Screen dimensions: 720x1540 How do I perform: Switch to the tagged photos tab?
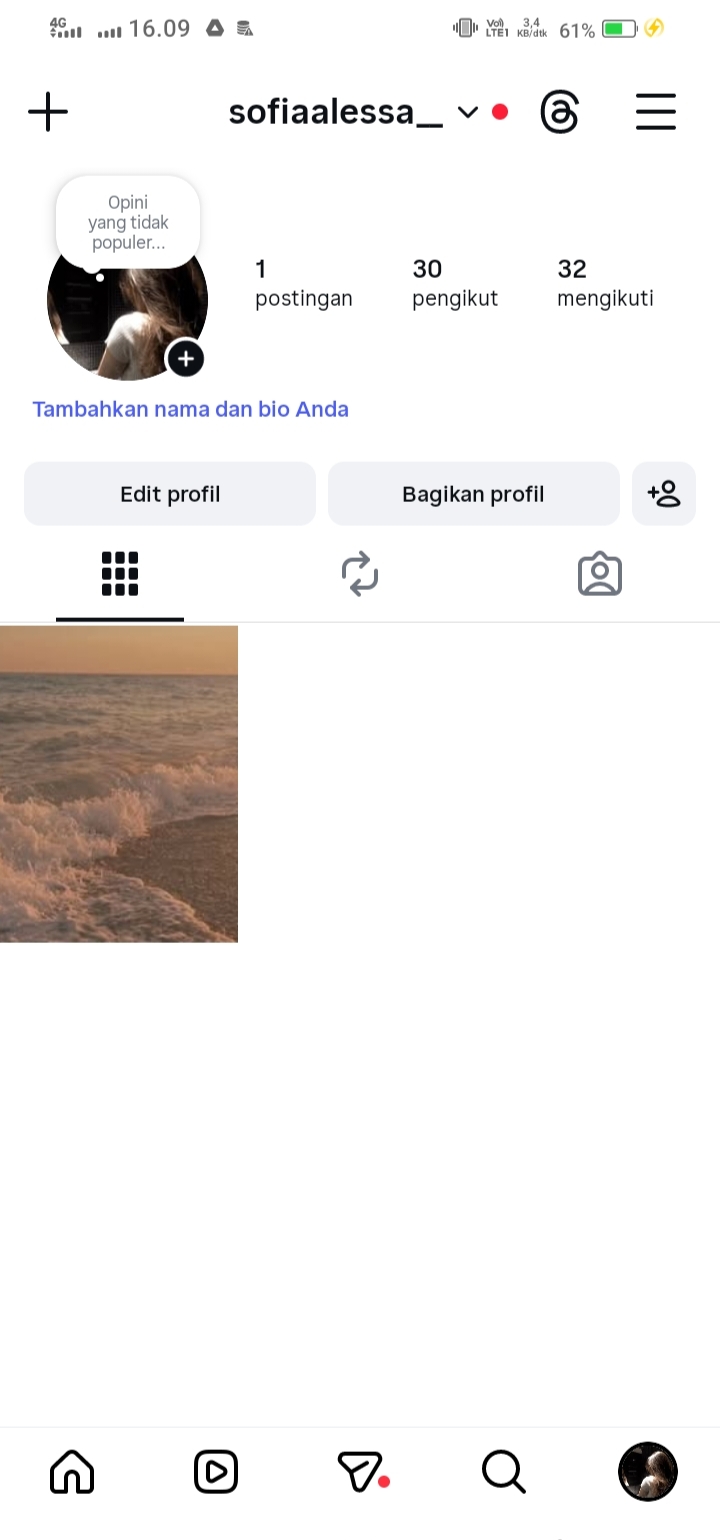coord(600,574)
